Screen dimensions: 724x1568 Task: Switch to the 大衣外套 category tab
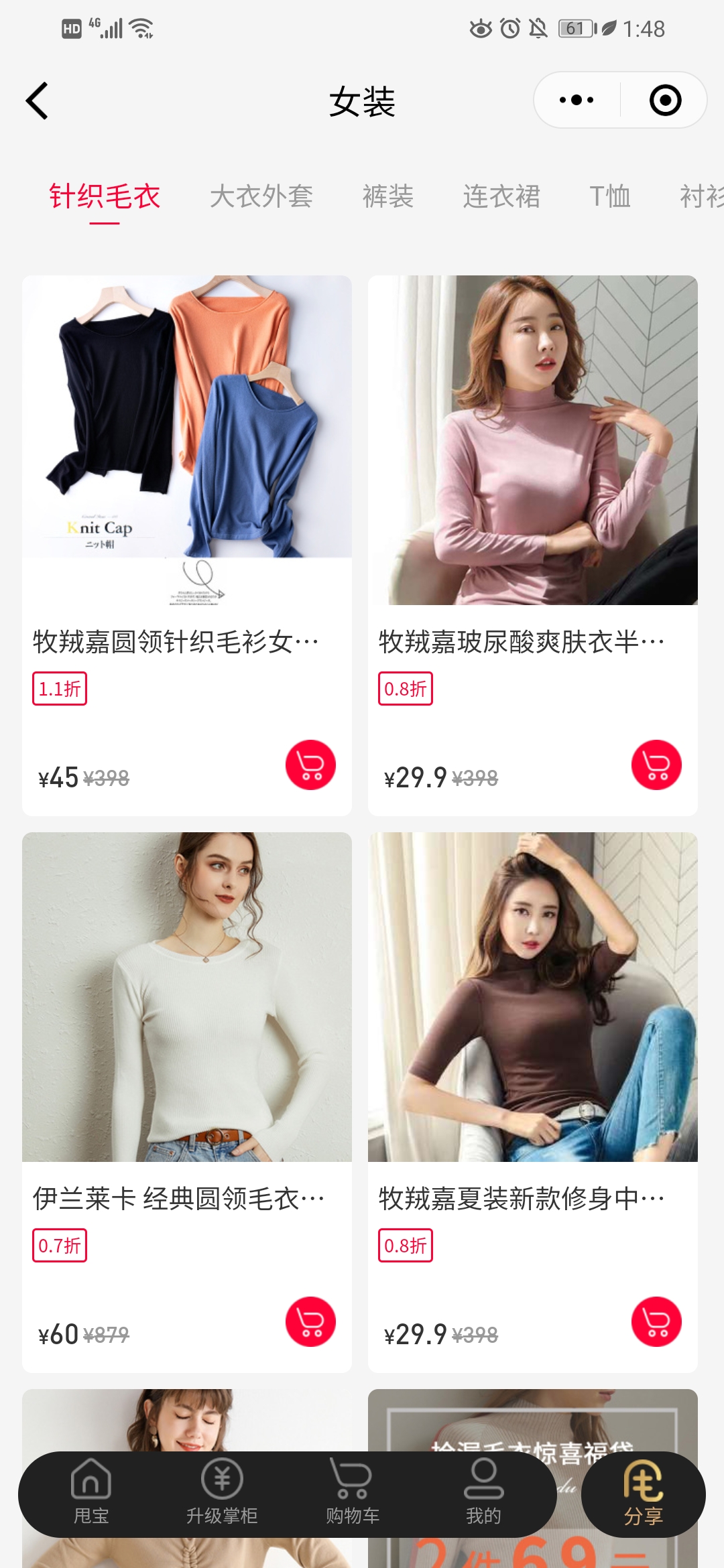[x=261, y=196]
